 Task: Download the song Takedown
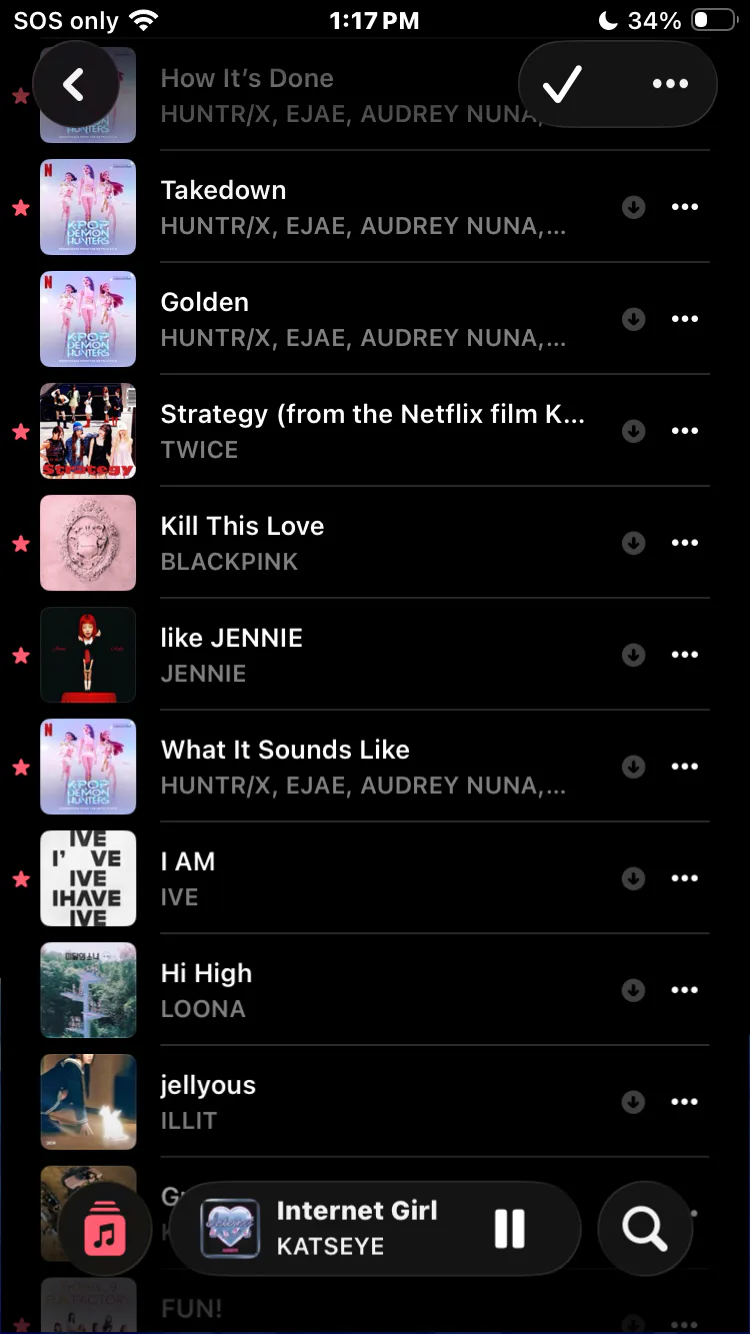pyautogui.click(x=633, y=207)
